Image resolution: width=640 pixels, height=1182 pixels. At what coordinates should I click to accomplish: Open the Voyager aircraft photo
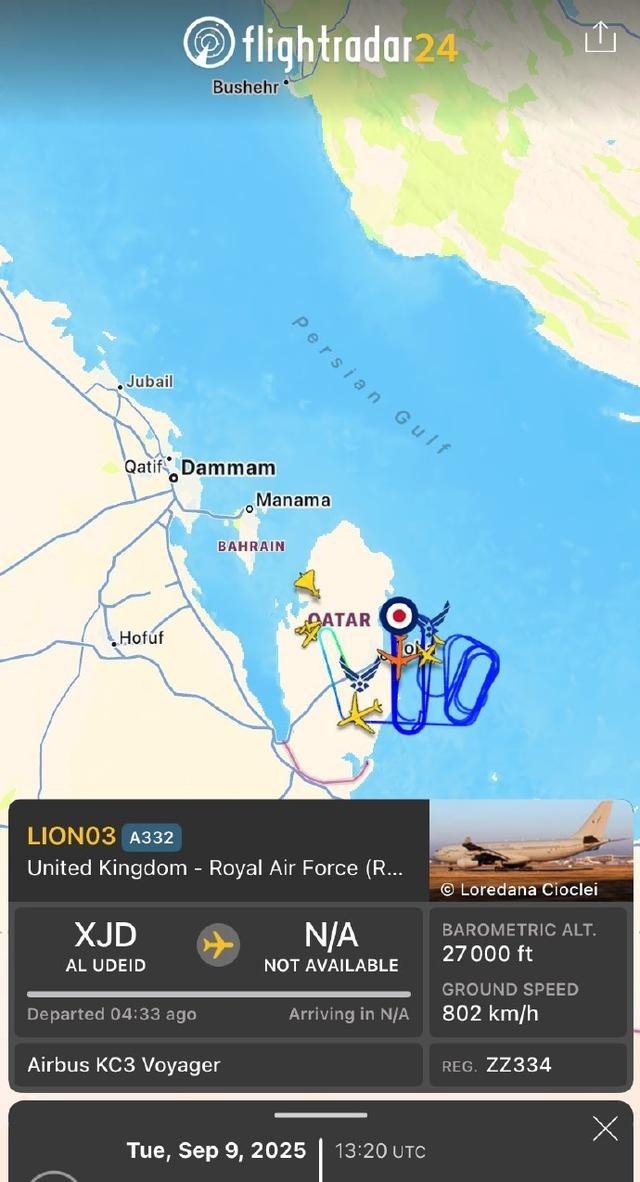(530, 849)
